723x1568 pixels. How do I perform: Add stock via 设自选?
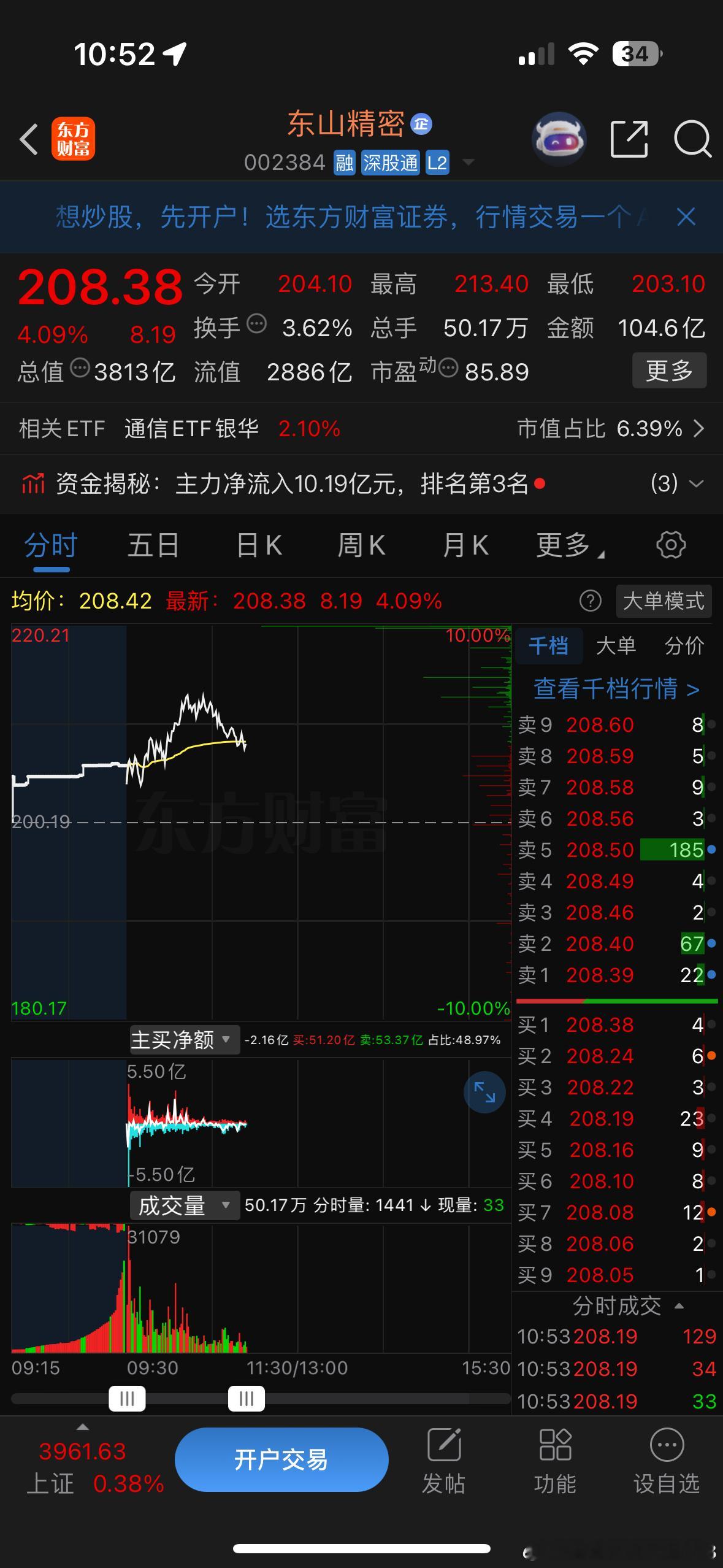click(667, 1461)
